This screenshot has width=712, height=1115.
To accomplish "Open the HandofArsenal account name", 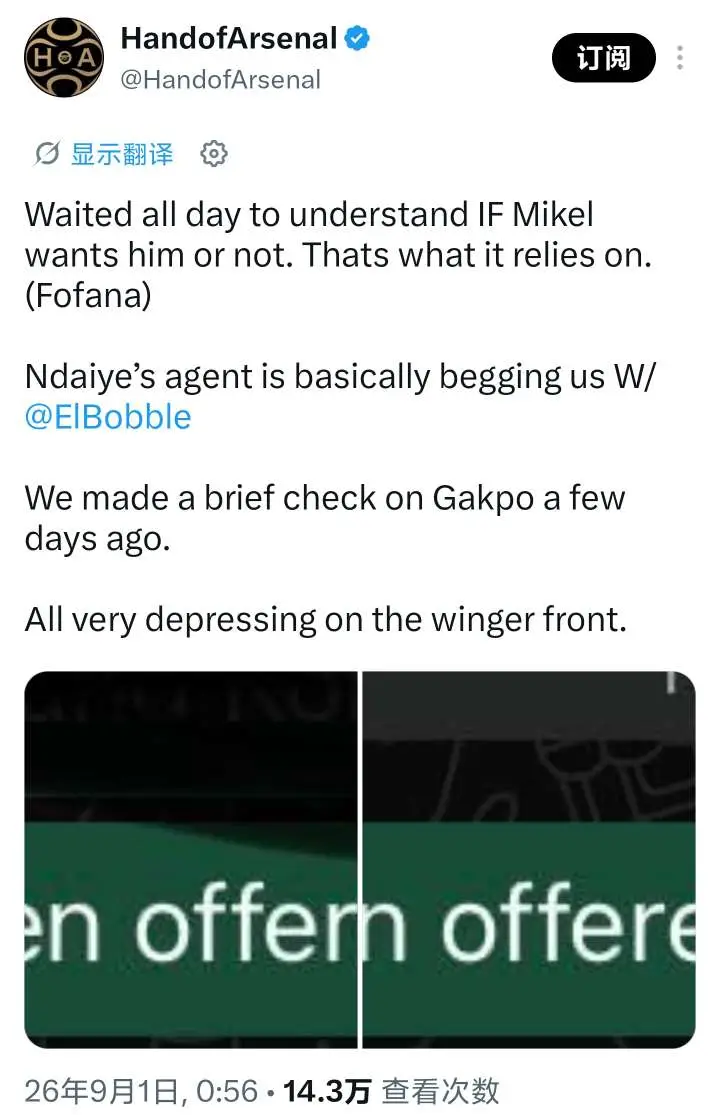I will 229,38.
